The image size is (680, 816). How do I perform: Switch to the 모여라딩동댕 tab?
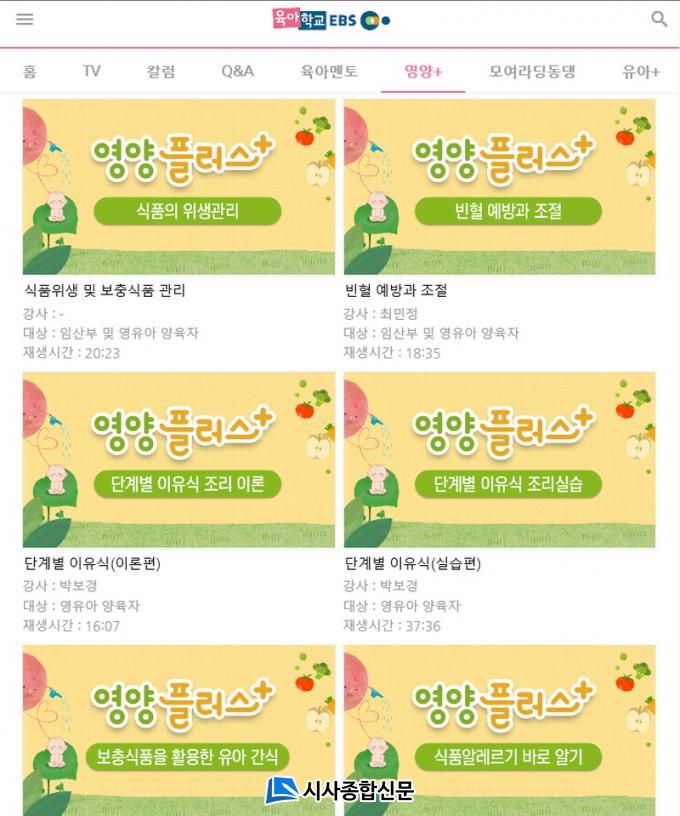point(532,71)
